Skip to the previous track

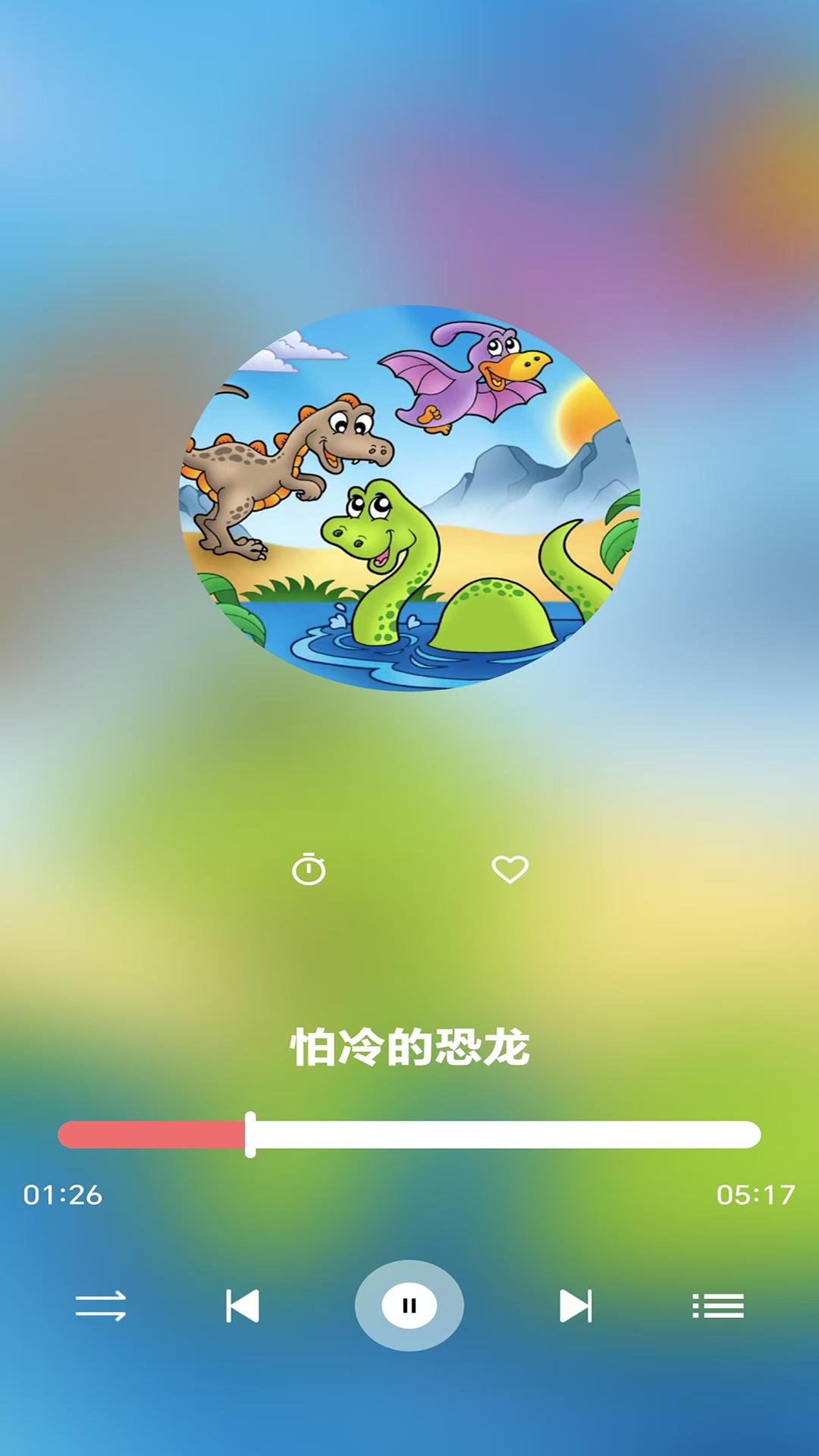(x=243, y=1306)
